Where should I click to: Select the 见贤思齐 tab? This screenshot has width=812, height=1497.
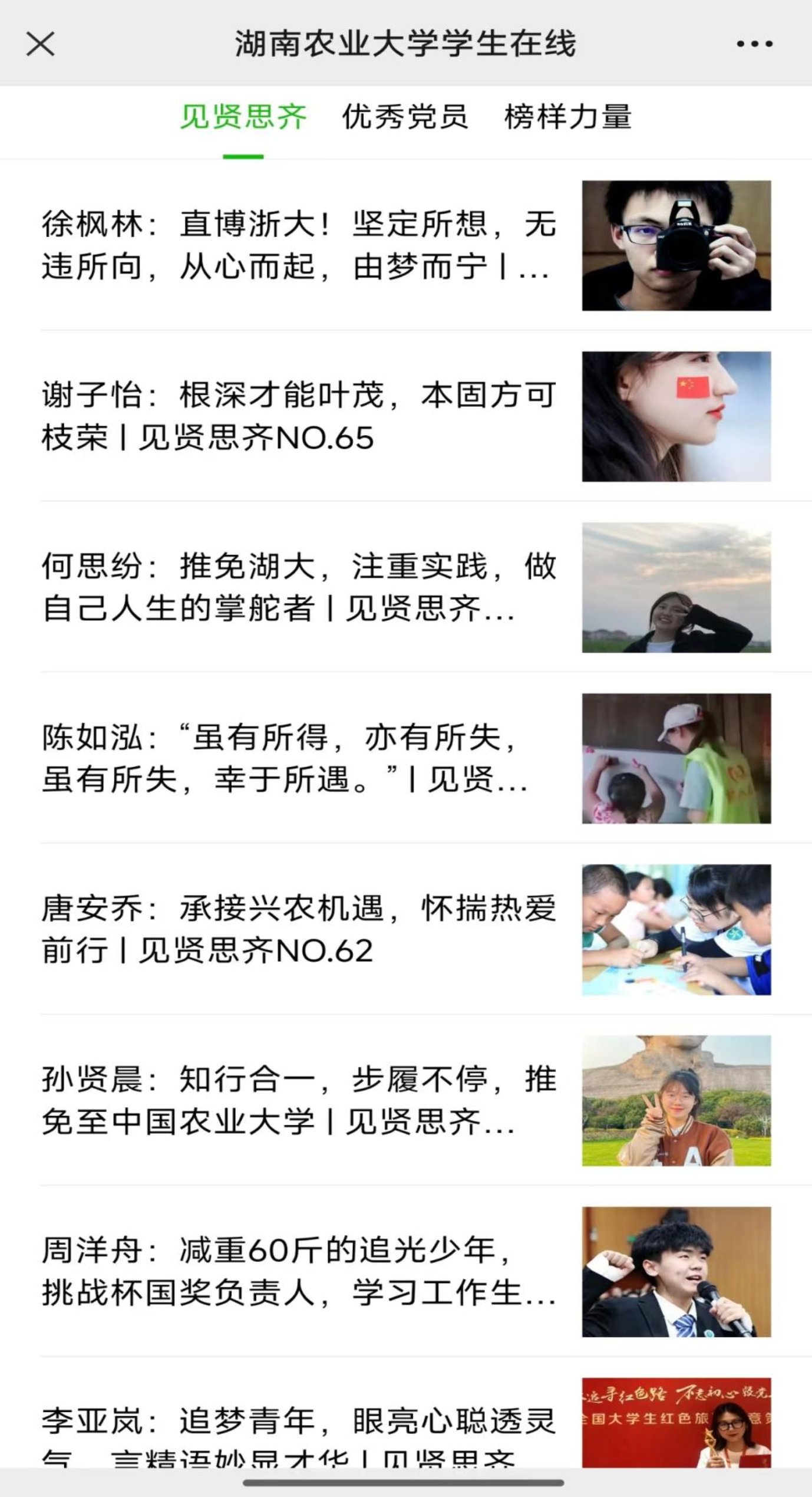[x=243, y=117]
